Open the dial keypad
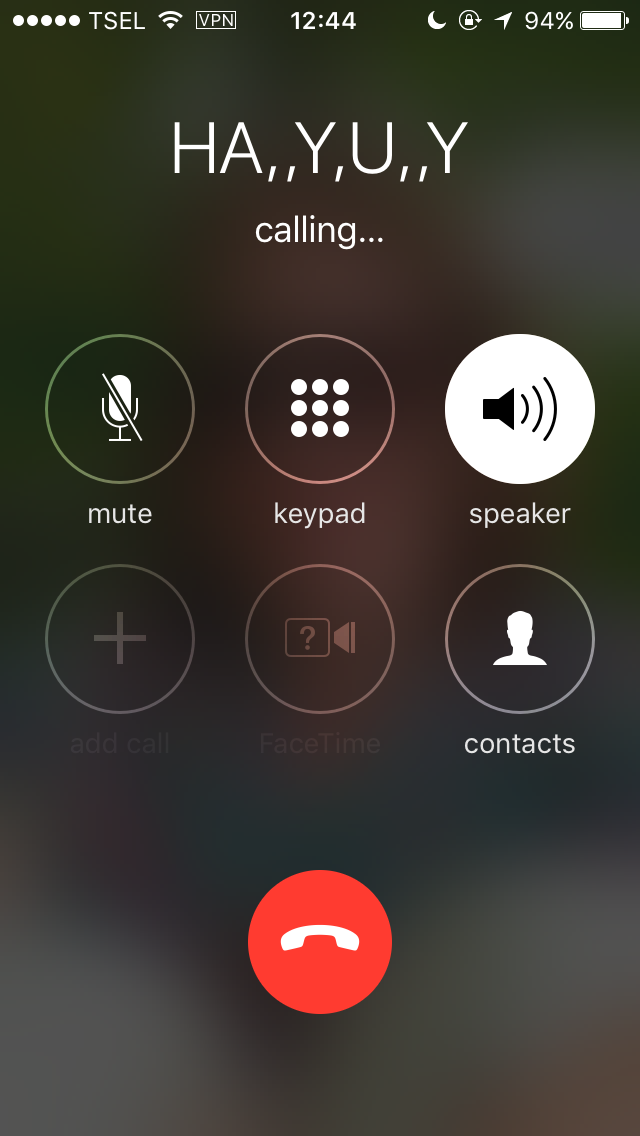Viewport: 640px width, 1136px height. (320, 409)
